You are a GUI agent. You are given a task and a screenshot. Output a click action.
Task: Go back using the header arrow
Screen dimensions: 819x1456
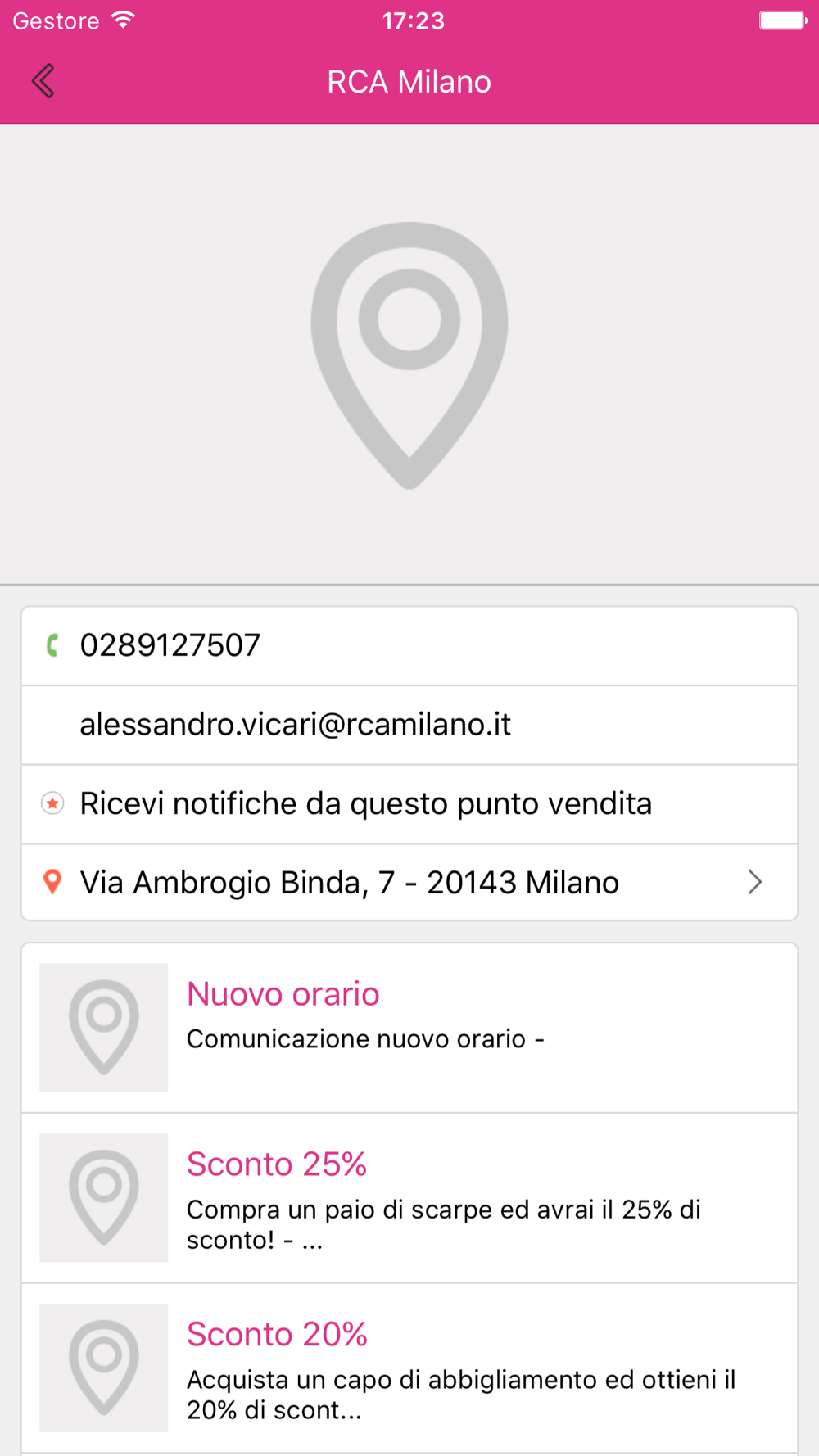43,81
